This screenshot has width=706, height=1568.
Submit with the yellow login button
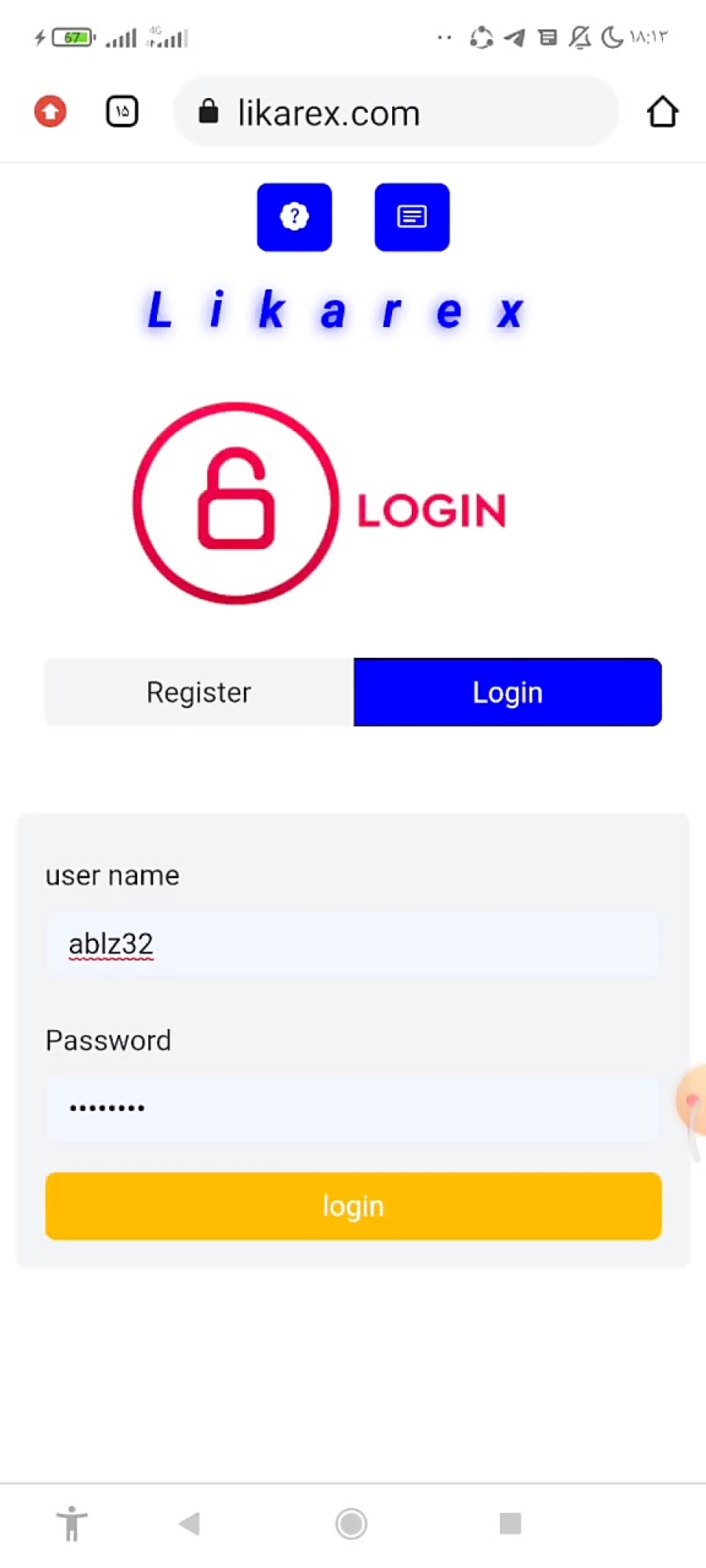click(353, 1206)
